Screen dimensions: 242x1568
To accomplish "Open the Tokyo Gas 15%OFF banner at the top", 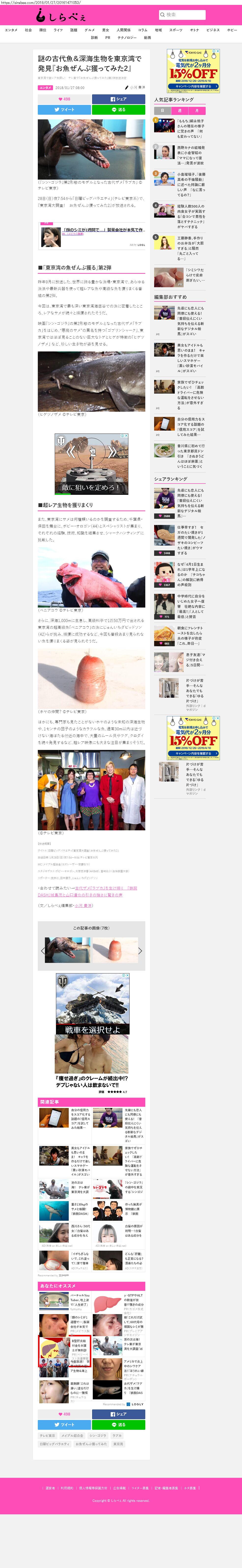I will (x=193, y=71).
